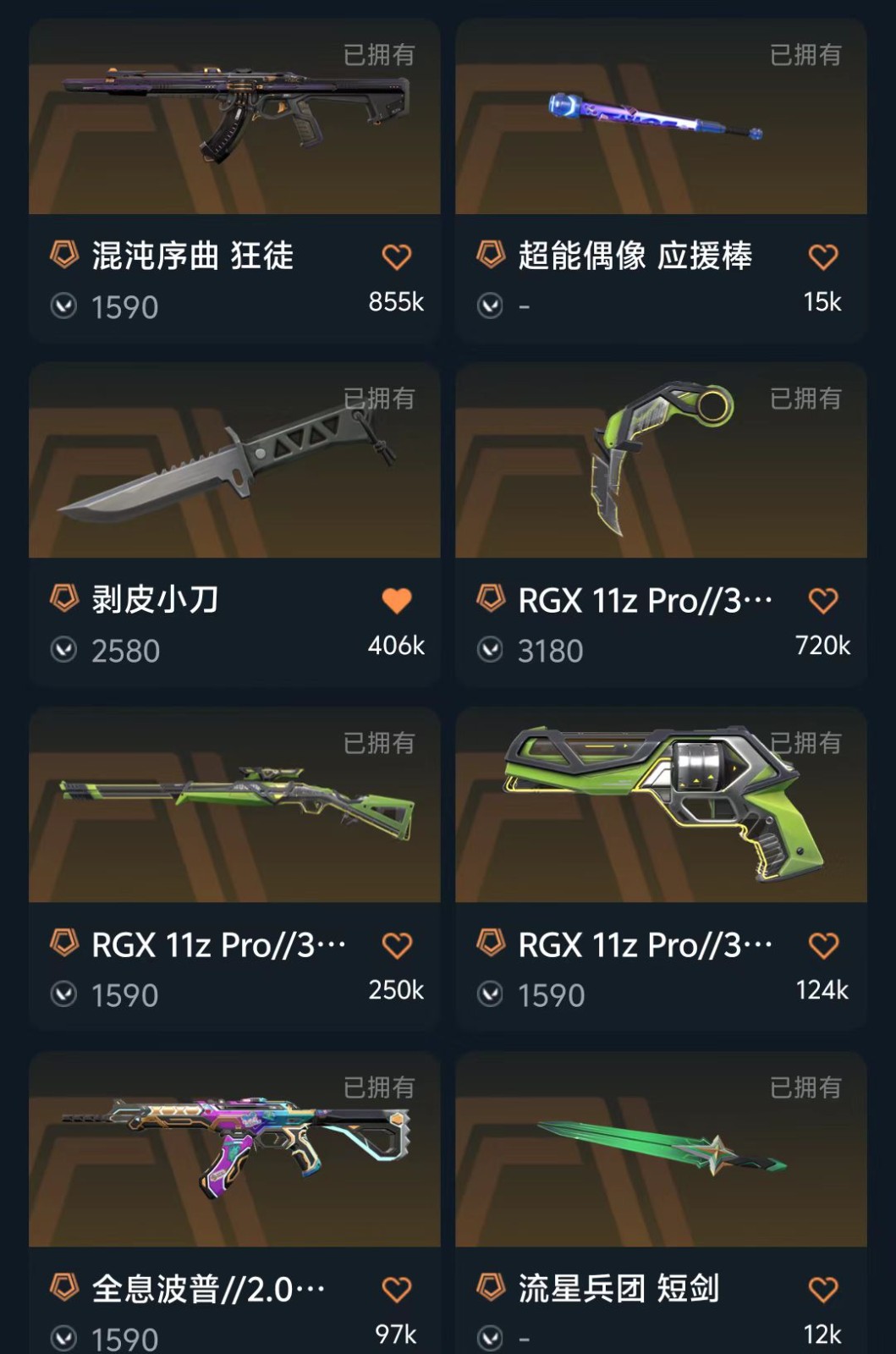Open the 超能偶像 应援棒 skin card
This screenshot has width=896, height=1354.
661,118
